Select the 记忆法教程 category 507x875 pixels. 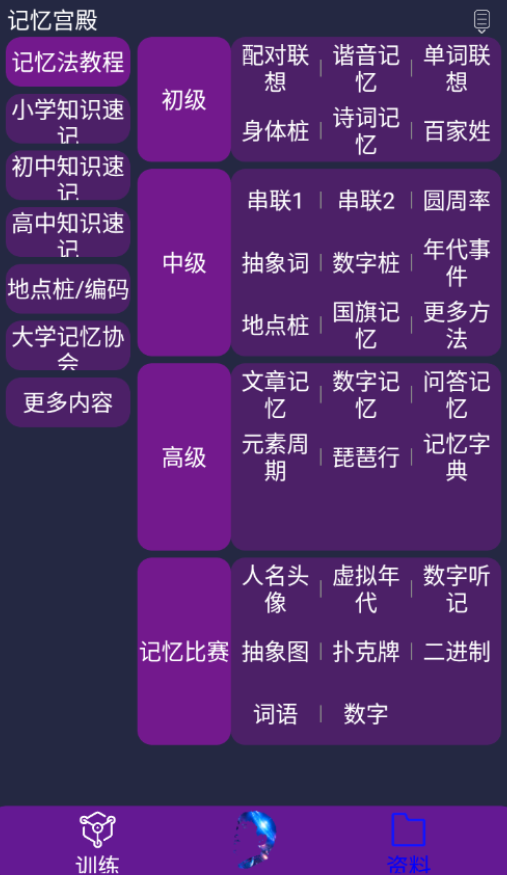[68, 62]
